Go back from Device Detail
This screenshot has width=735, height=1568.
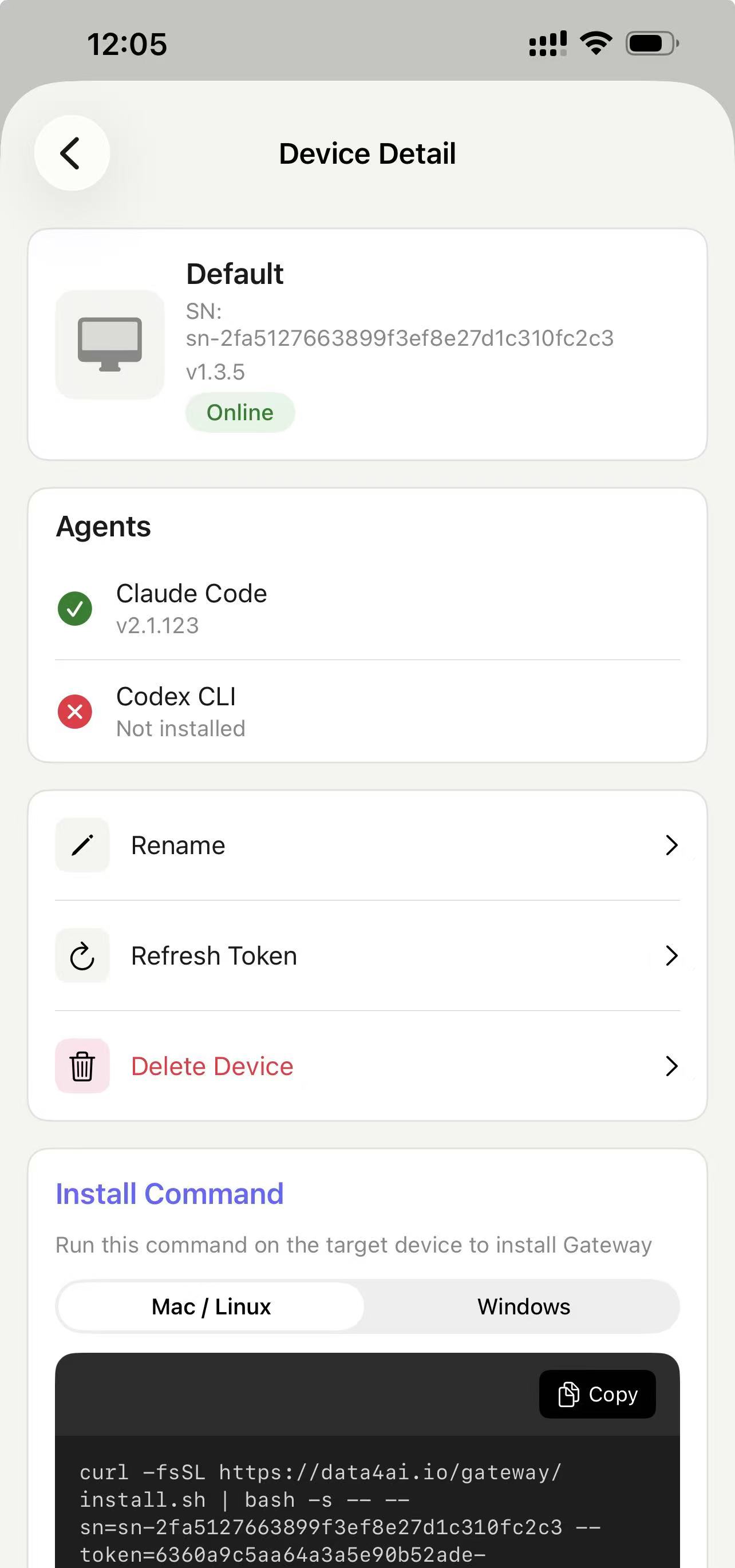tap(72, 153)
